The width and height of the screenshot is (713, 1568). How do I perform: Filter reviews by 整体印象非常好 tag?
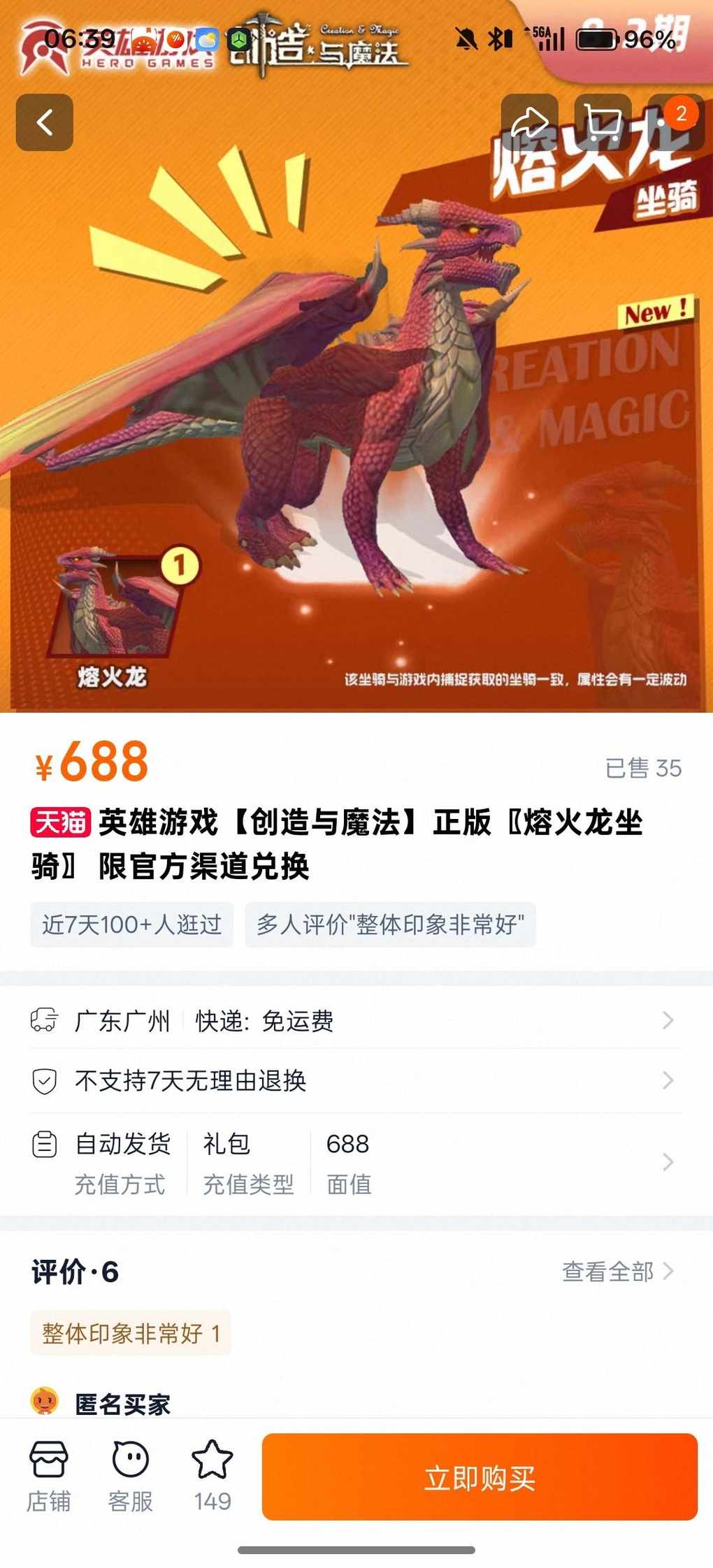[131, 1333]
